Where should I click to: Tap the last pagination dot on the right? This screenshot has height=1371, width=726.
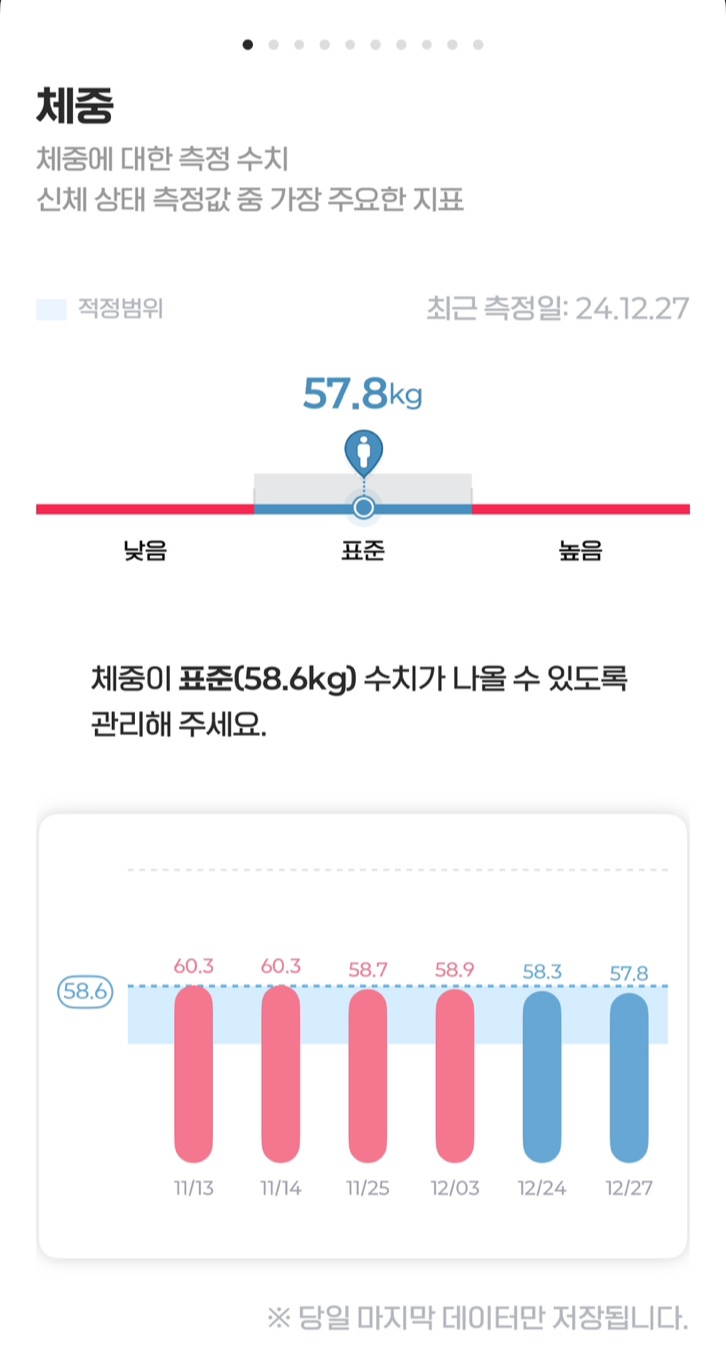click(478, 44)
